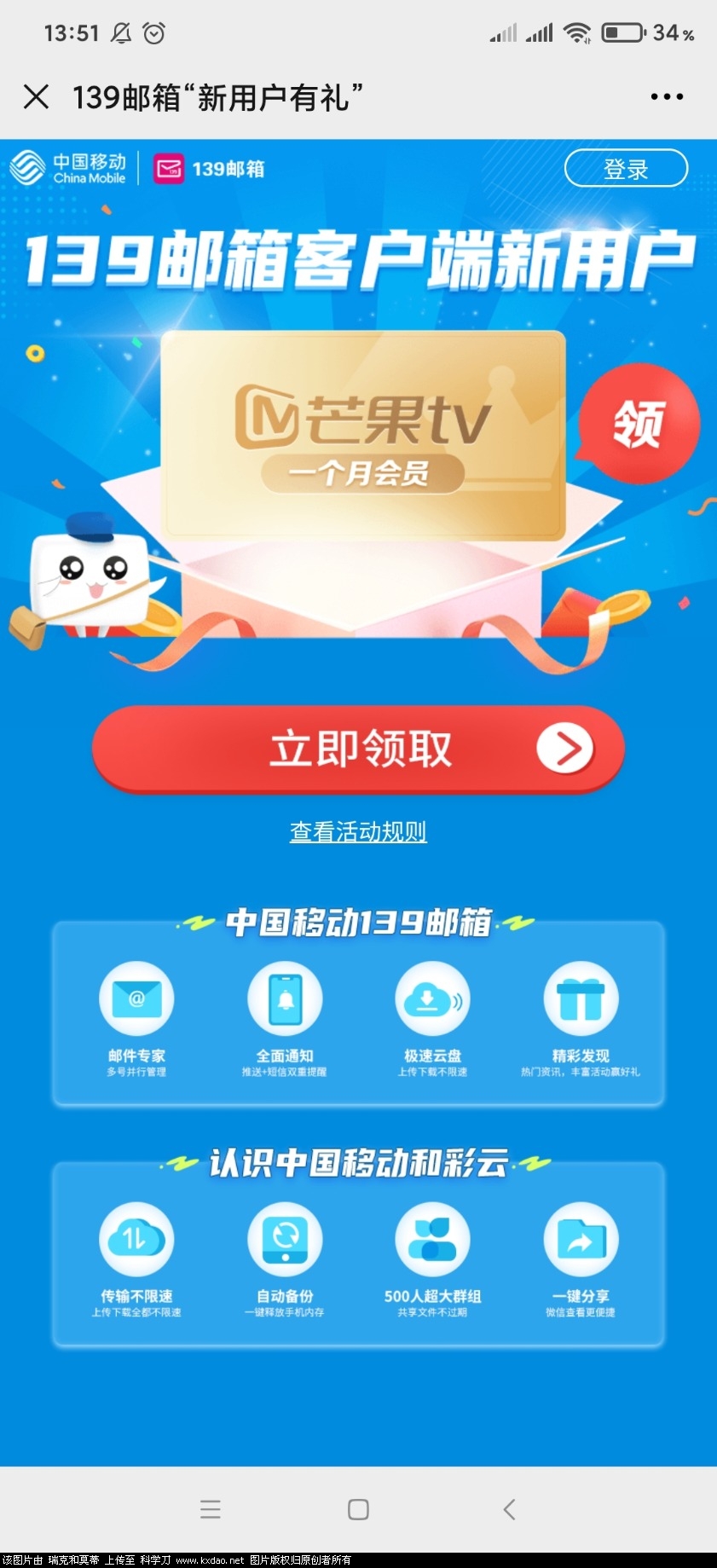717x1568 pixels.
Task: Select the 邮件专家 email icon
Action: [x=137, y=998]
